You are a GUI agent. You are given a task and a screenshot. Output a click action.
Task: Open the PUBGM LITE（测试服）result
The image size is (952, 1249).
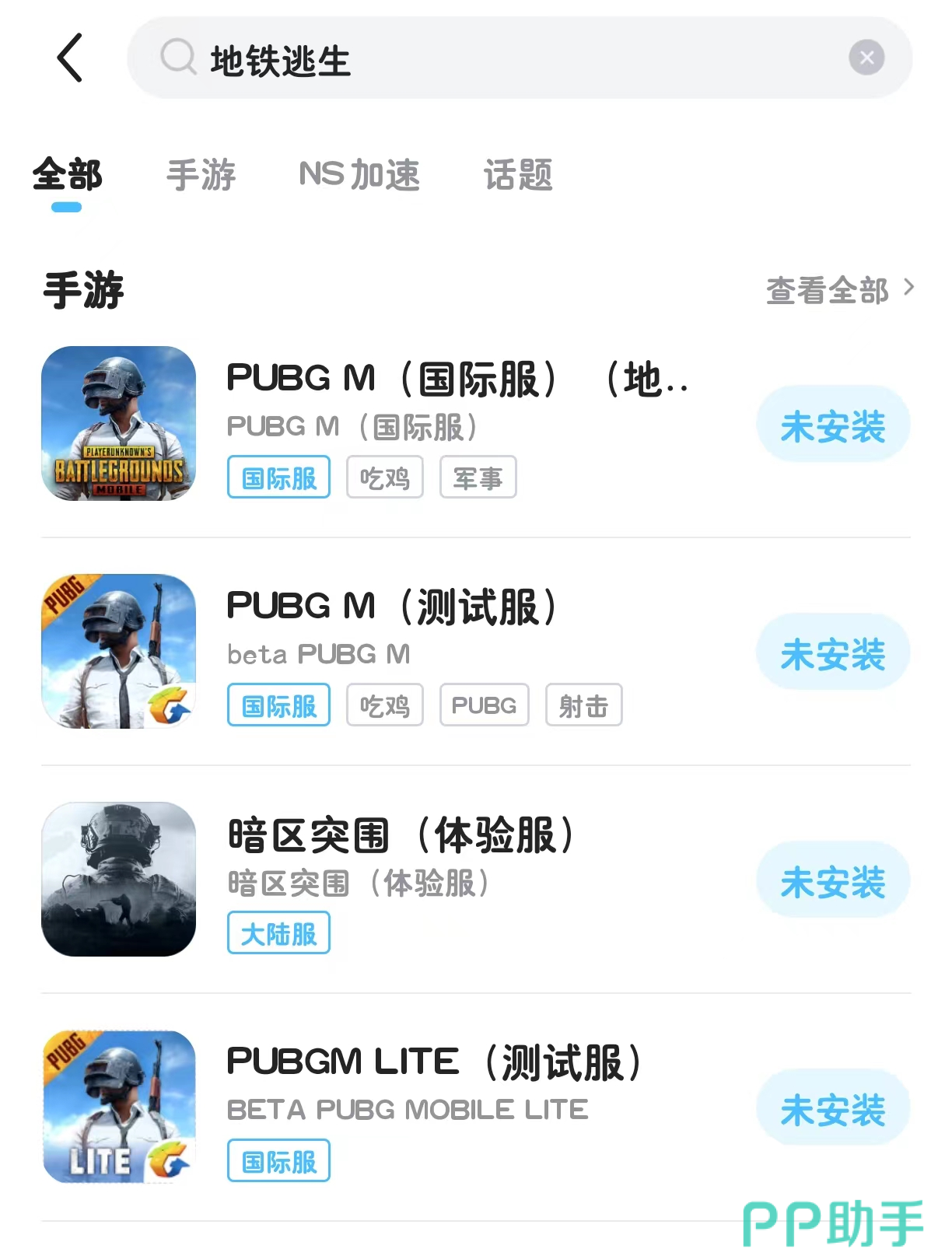click(434, 1063)
